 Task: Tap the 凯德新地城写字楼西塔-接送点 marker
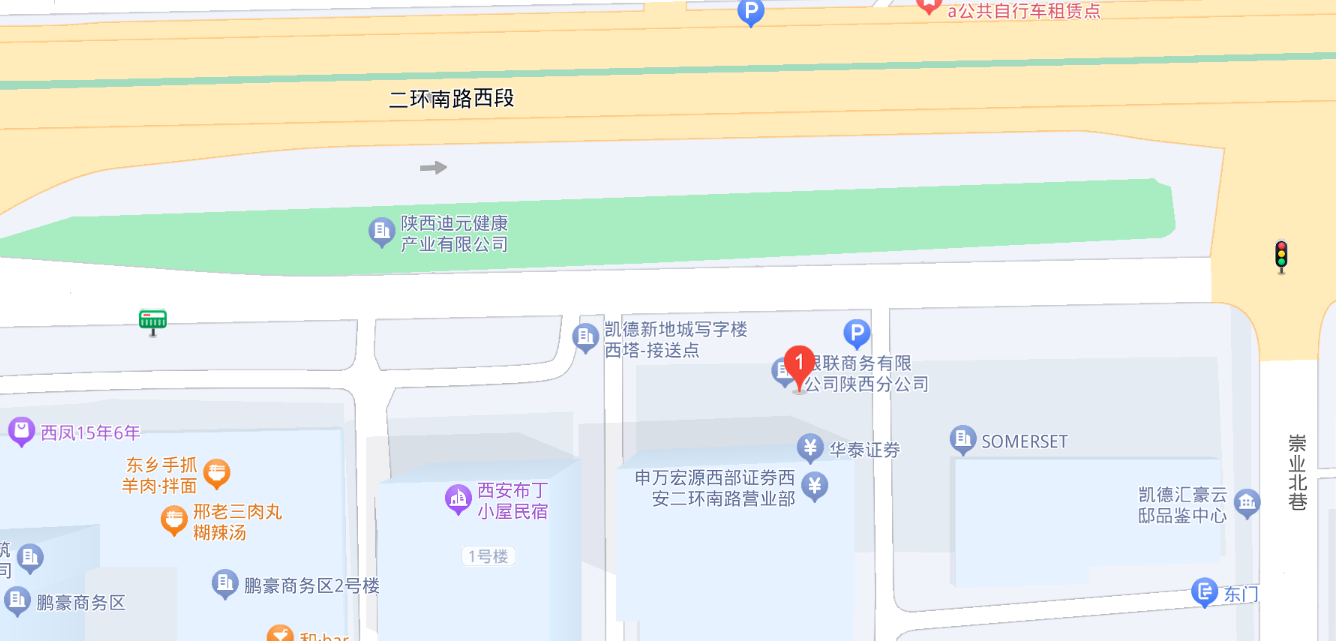tap(585, 338)
